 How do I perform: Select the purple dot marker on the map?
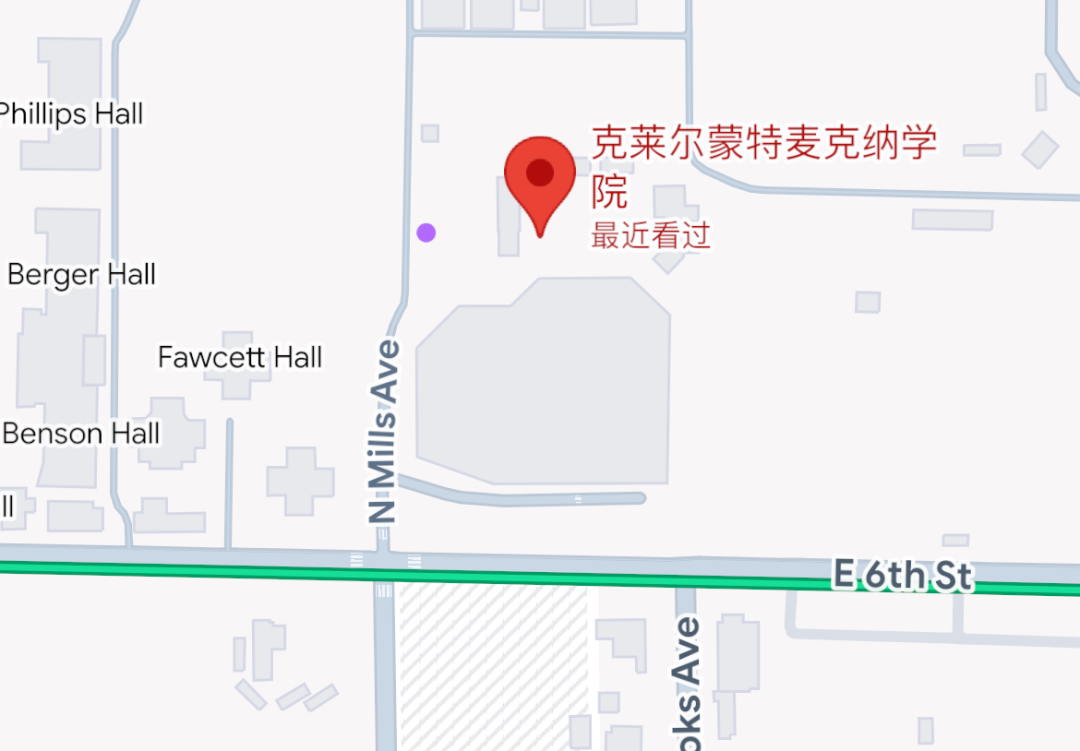point(427,233)
